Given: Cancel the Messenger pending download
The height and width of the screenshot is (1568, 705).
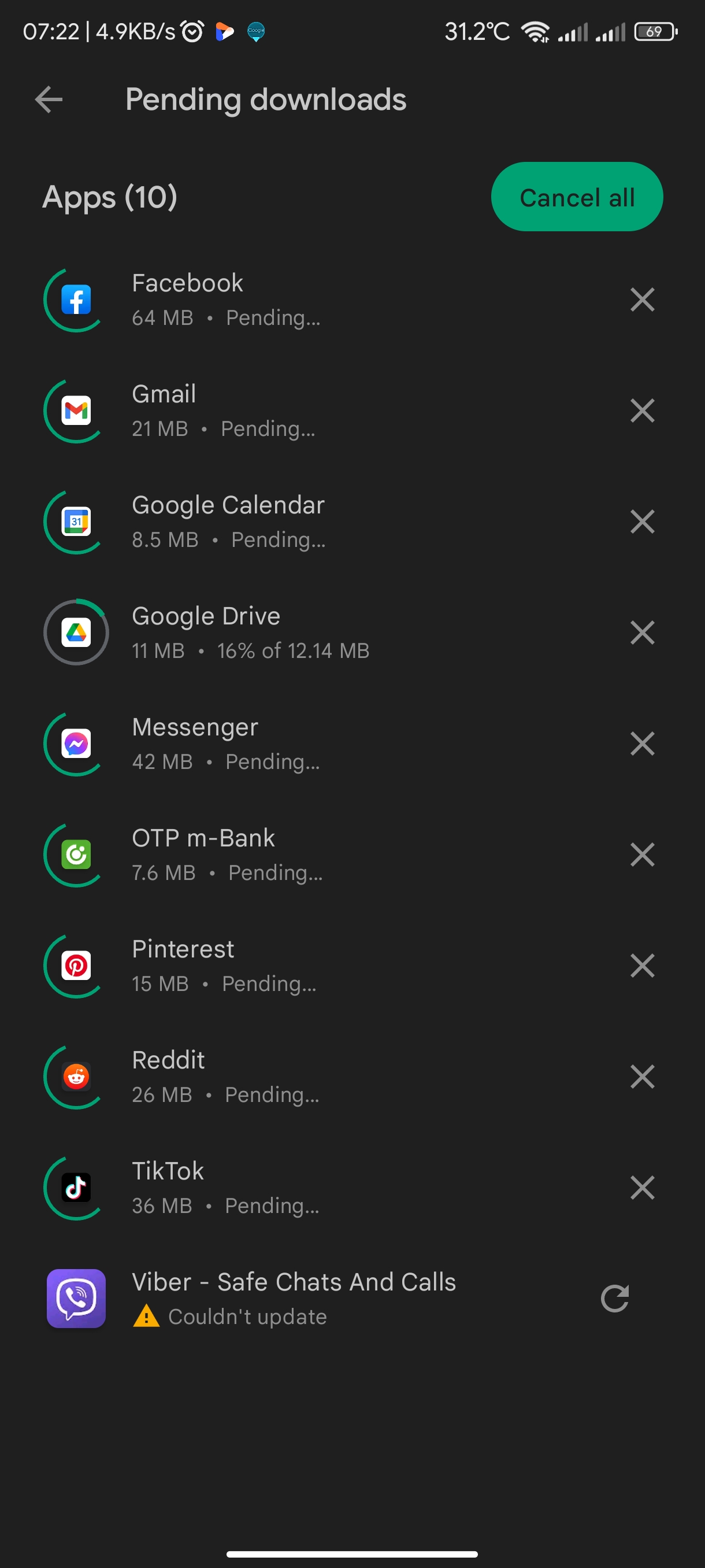Looking at the screenshot, I should click(x=642, y=744).
